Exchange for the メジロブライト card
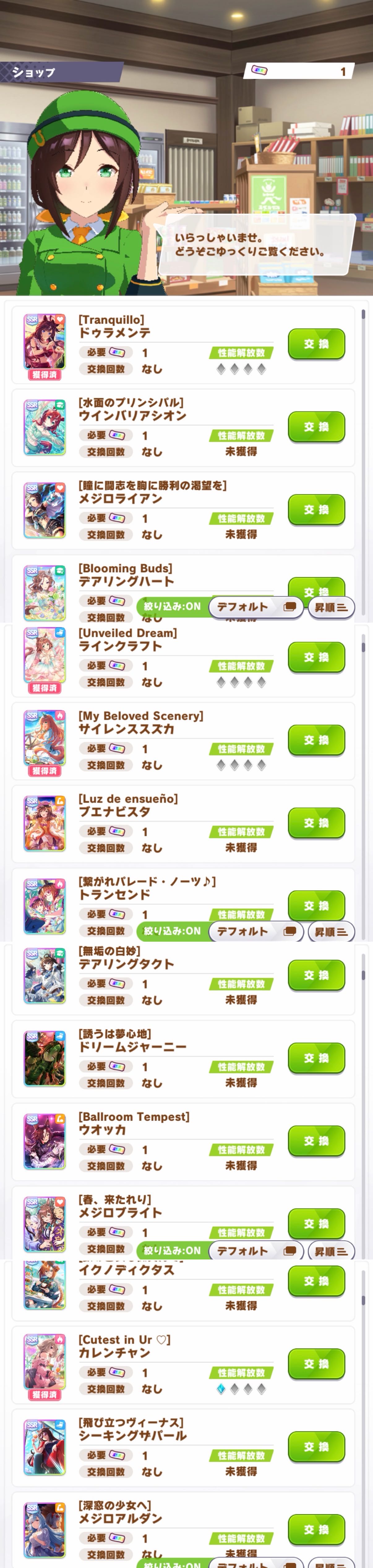Screen dimensions: 373x1568 coord(316,1222)
